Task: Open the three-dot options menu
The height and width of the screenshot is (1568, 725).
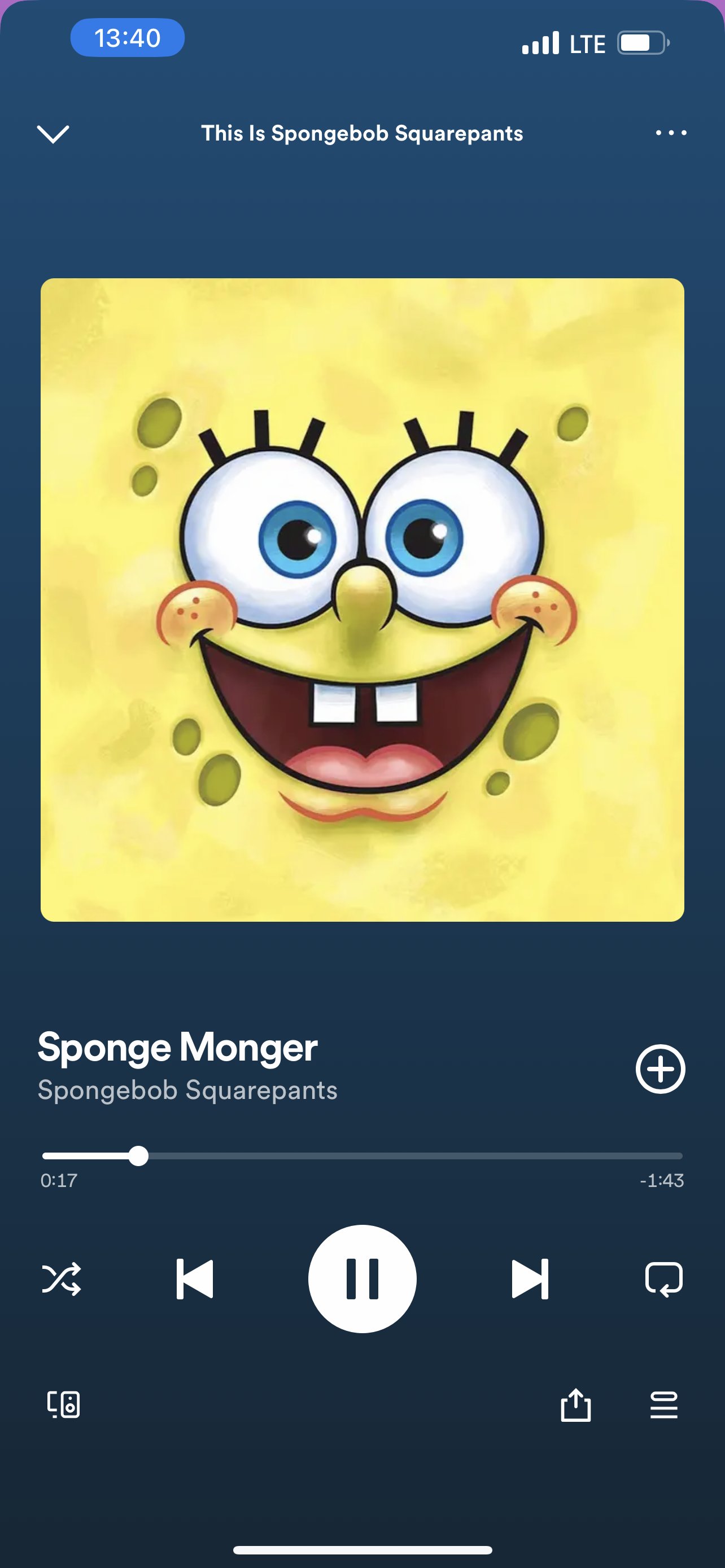Action: 671,133
